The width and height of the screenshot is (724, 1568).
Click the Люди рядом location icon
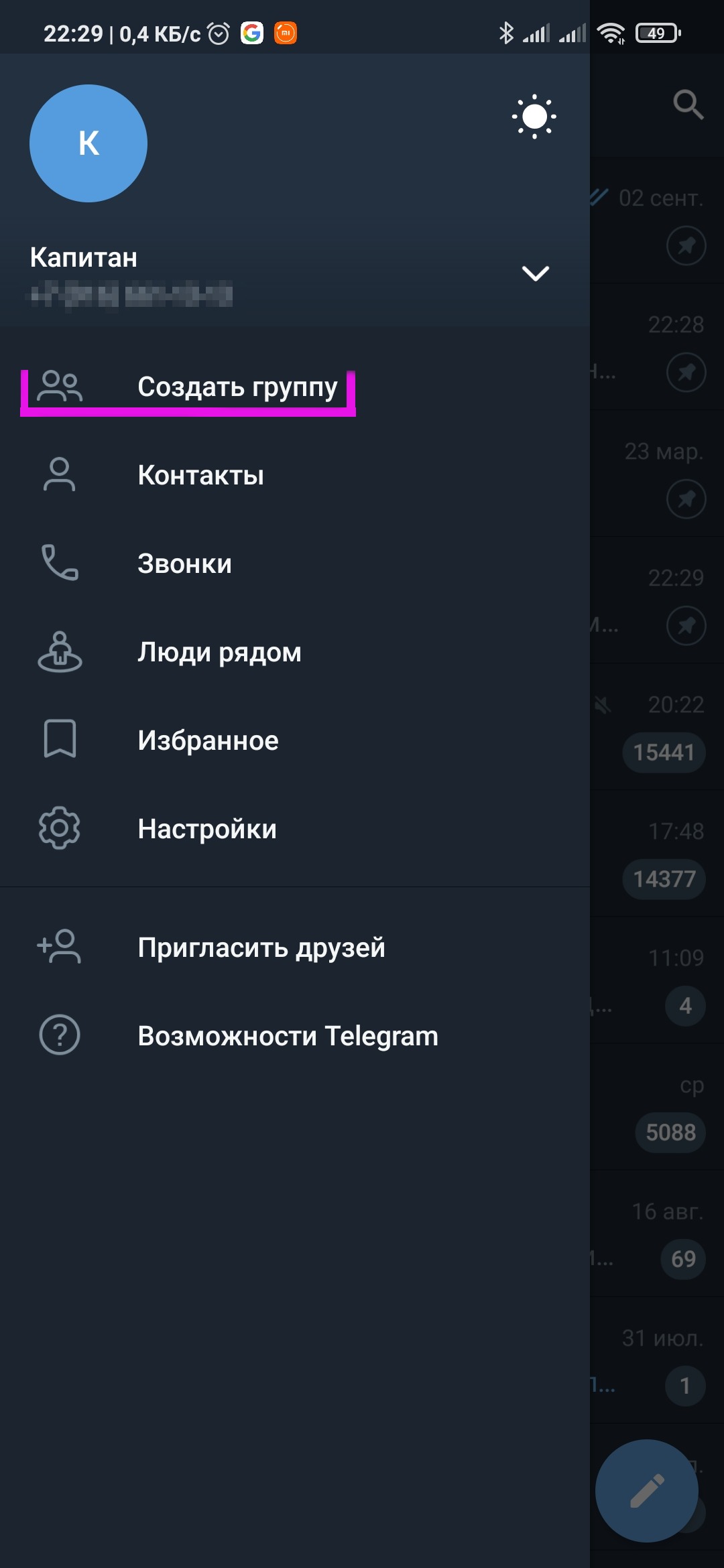(x=59, y=653)
